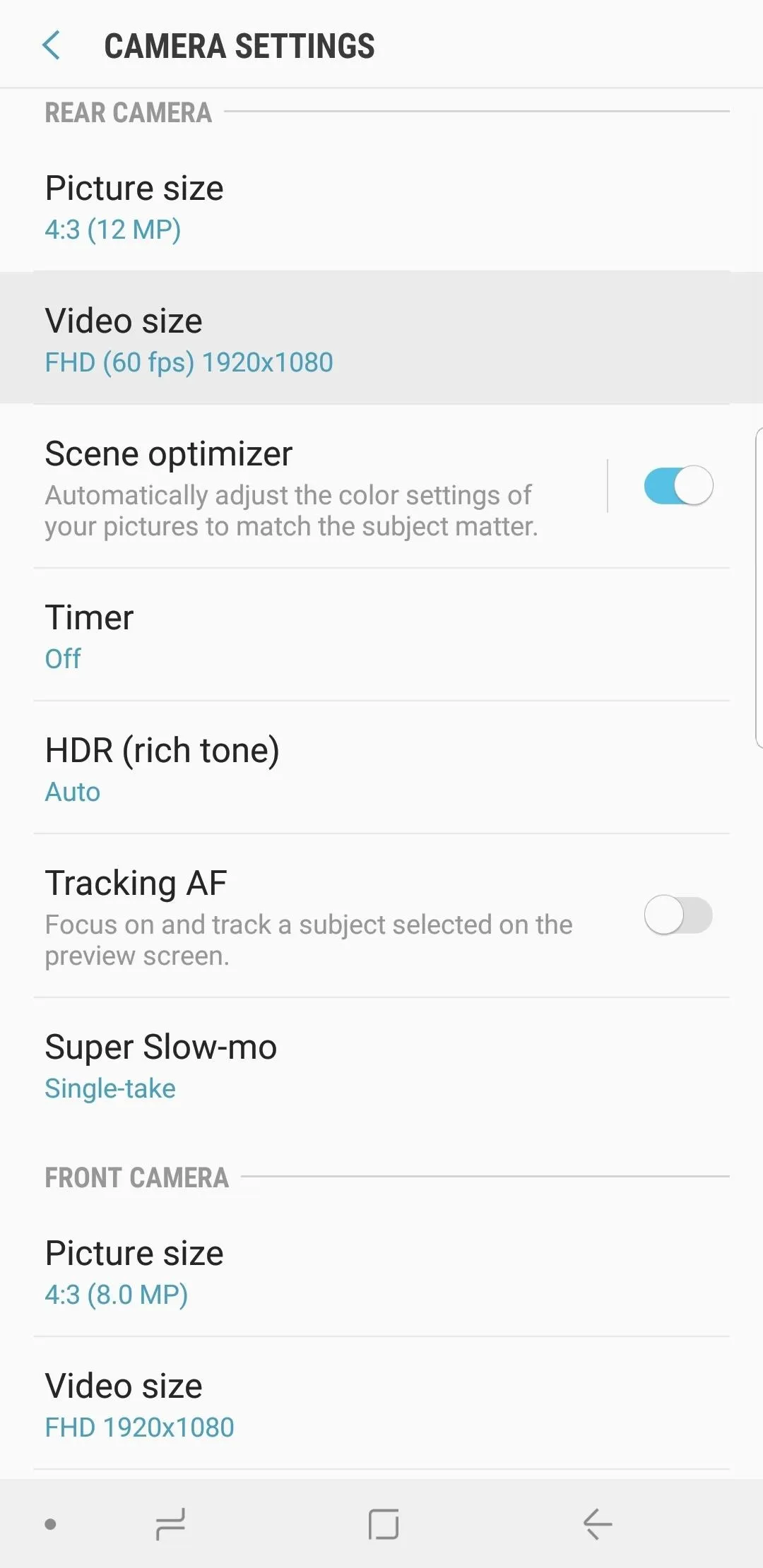Open HDR (rich tone) options
763x1568 pixels.
point(381,768)
